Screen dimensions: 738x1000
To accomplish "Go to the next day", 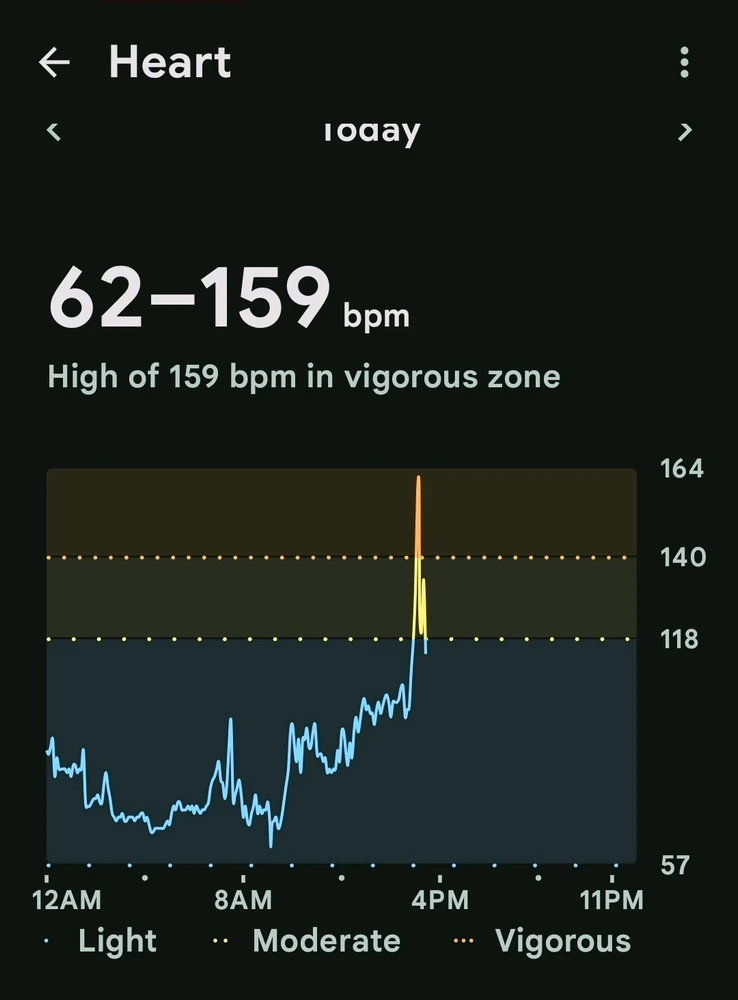I will [685, 131].
